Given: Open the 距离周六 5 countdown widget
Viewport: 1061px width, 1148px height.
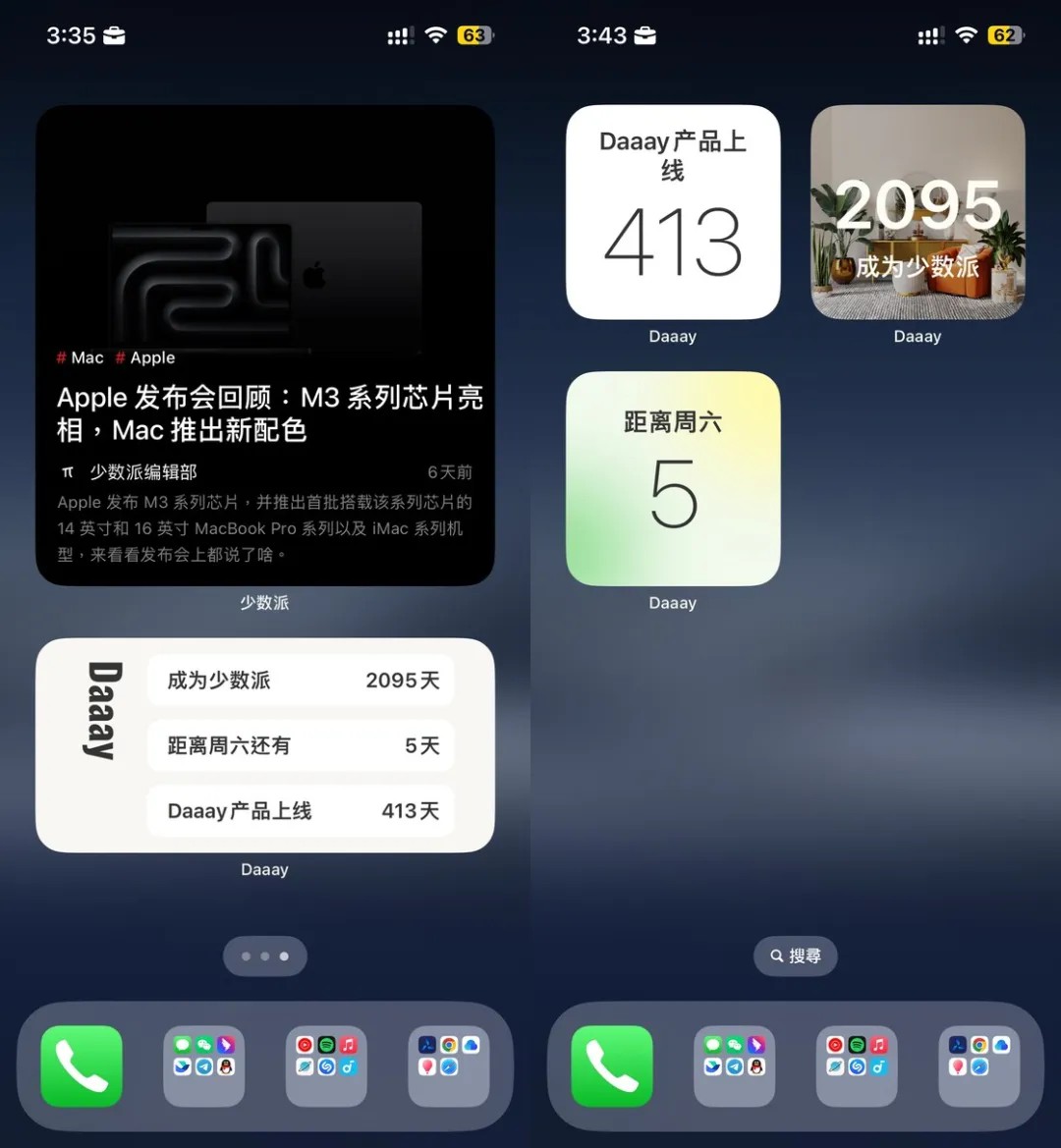Looking at the screenshot, I should 673,478.
